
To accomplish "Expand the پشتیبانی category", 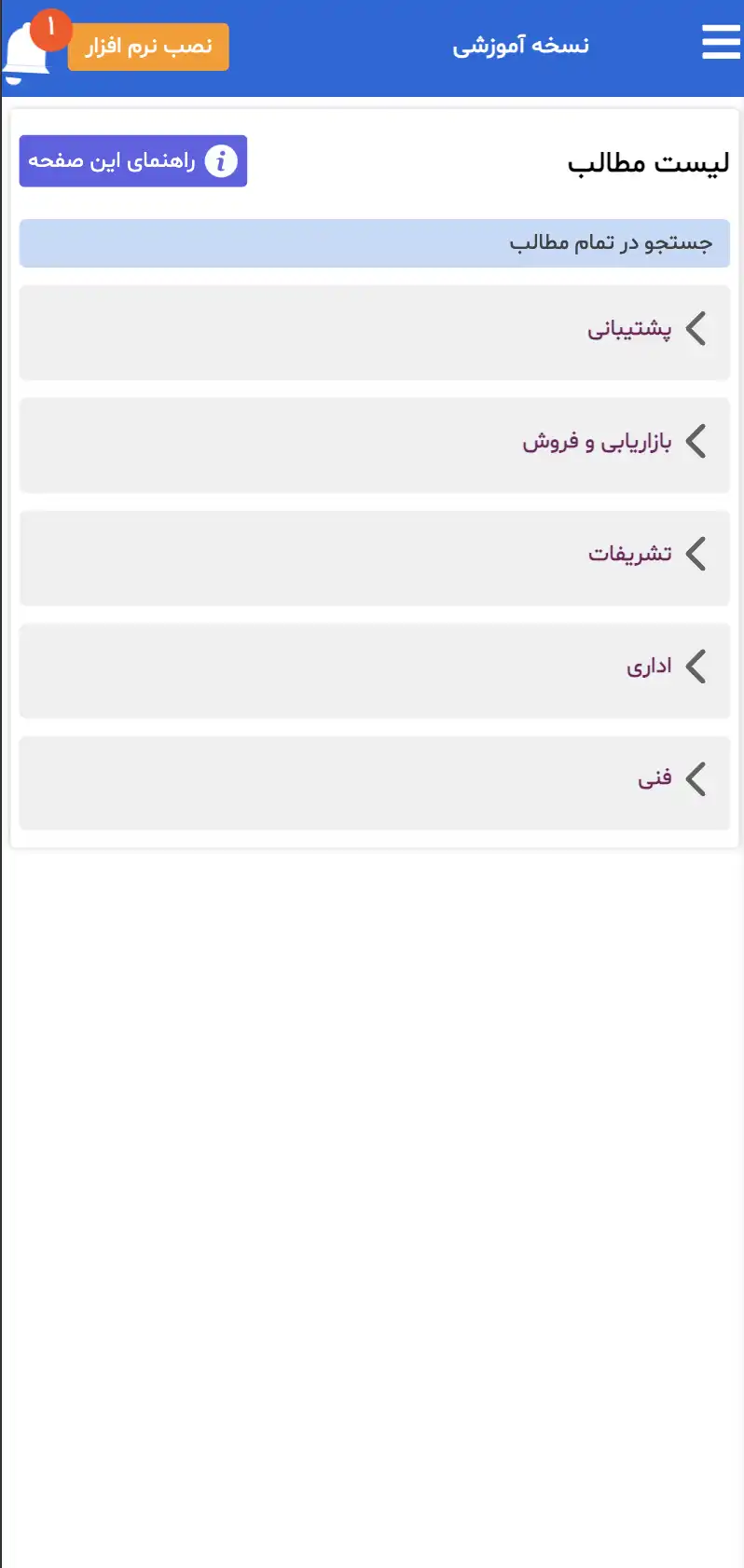I will point(374,331).
